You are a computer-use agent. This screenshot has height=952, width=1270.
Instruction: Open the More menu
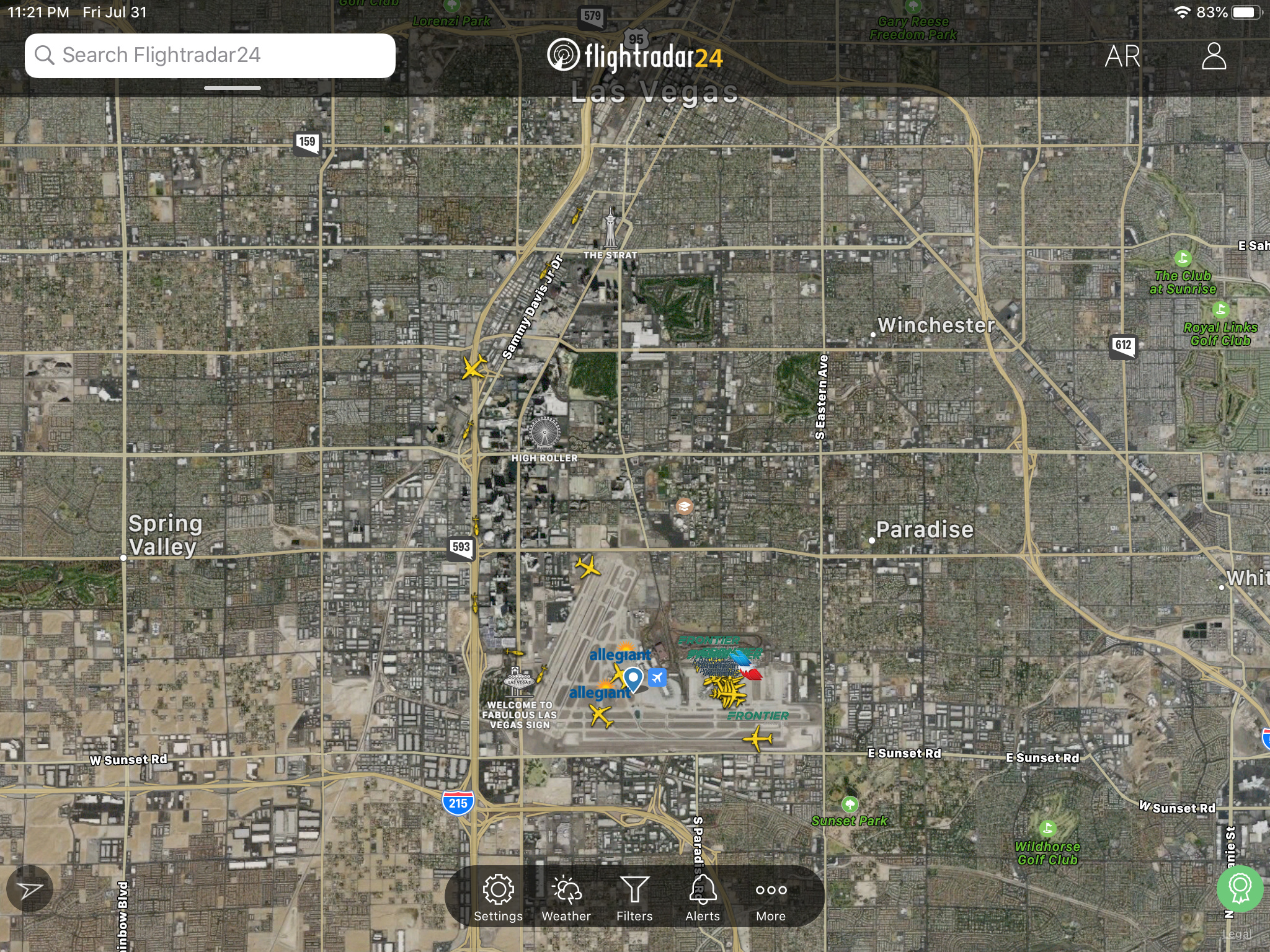point(771,897)
